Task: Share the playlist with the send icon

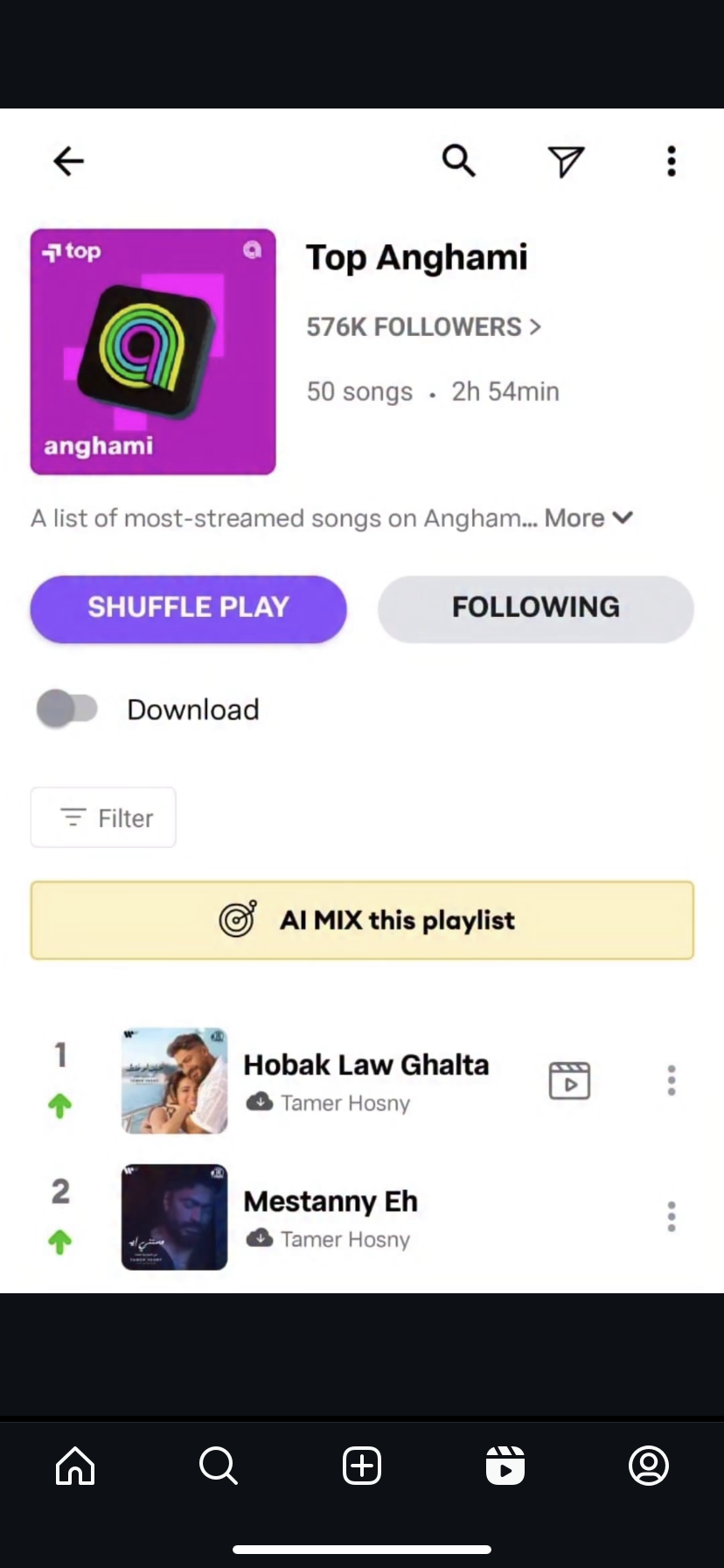Action: [x=566, y=161]
